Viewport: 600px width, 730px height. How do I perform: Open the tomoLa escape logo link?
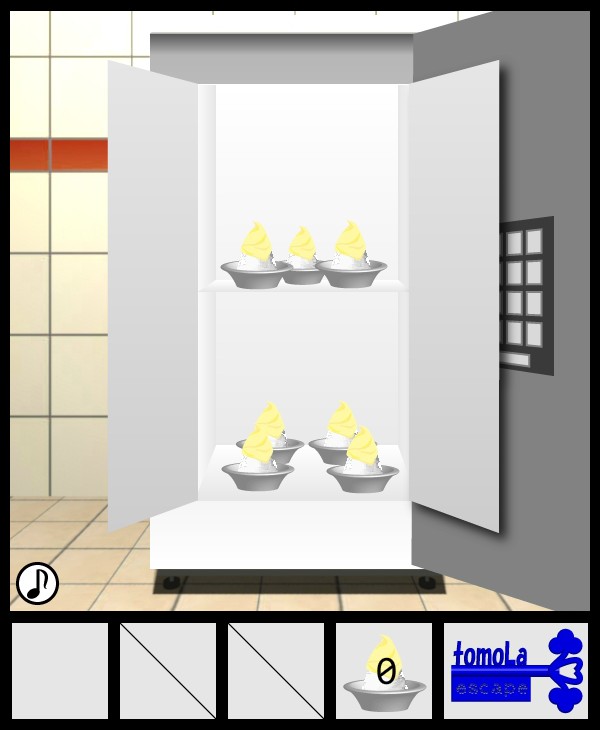click(516, 671)
